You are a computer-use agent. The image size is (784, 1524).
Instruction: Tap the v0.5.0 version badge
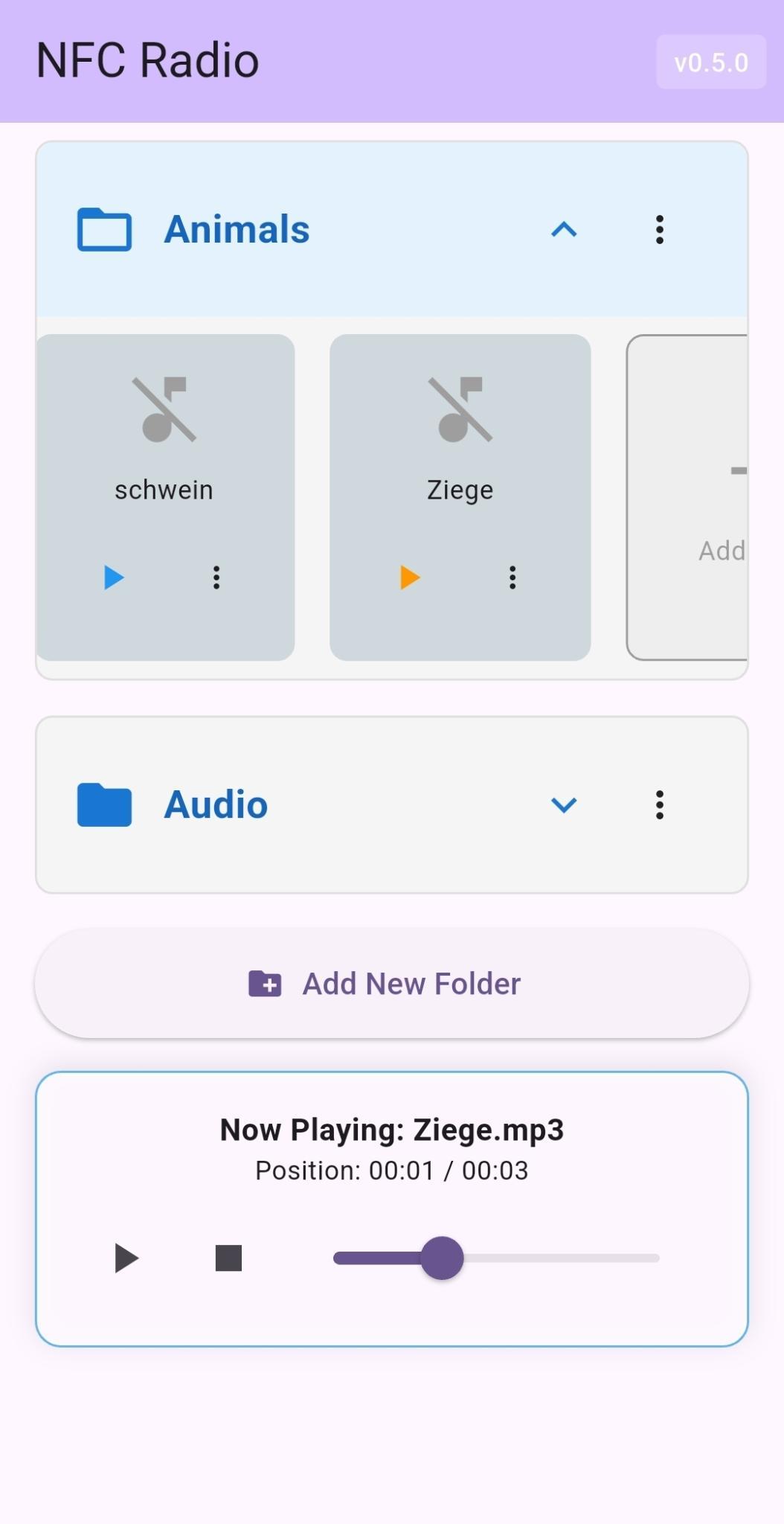tap(710, 63)
